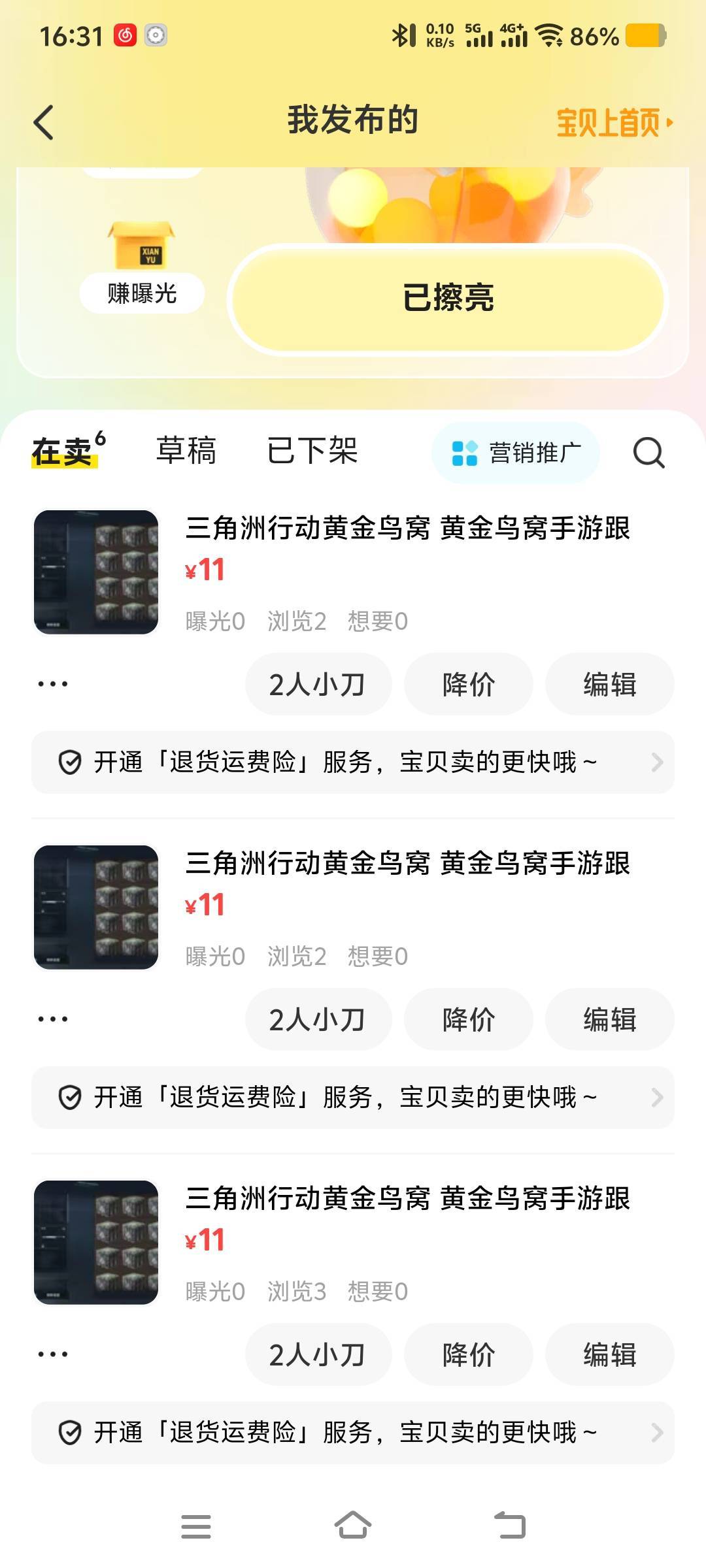Screen dimensions: 706x1568
Task: Edit the listing with 浏览3
Action: click(609, 1355)
